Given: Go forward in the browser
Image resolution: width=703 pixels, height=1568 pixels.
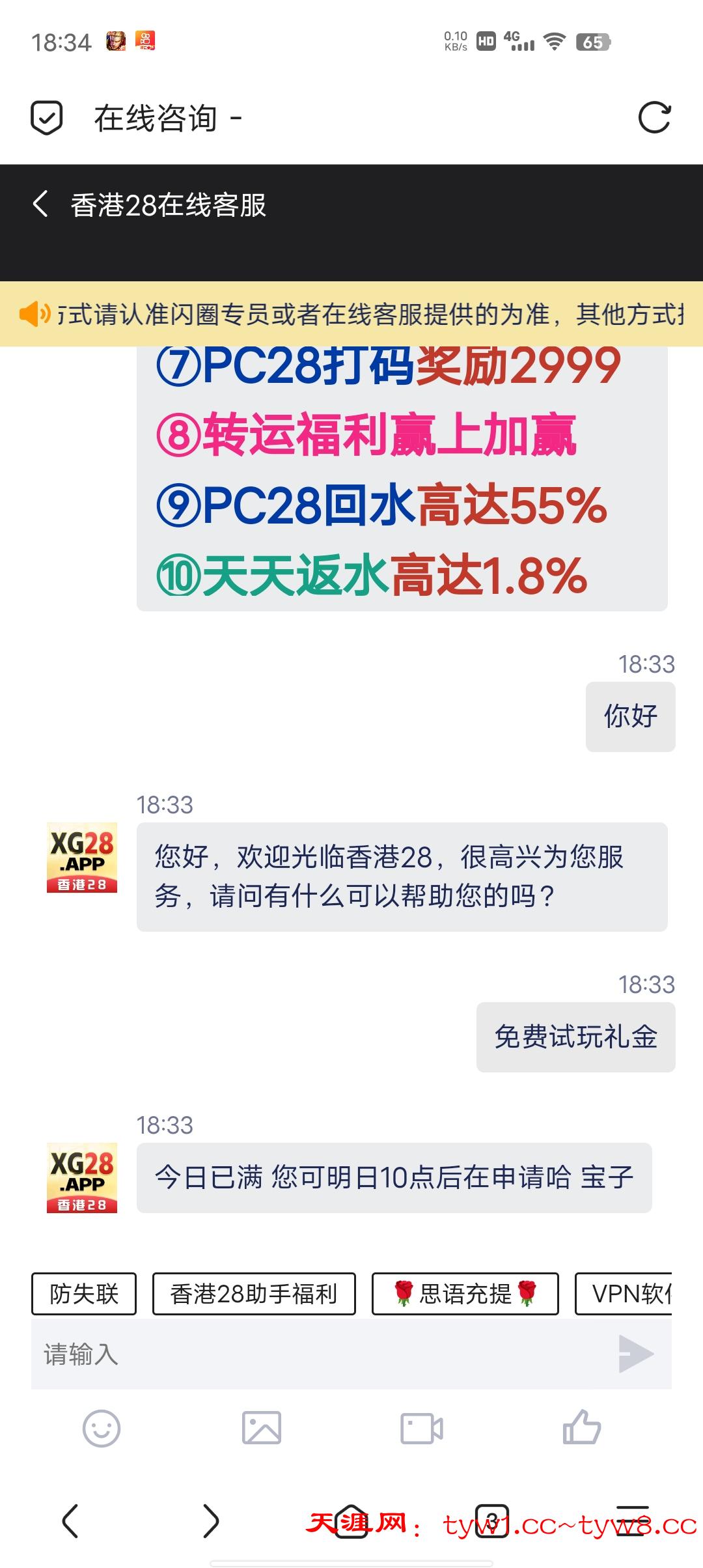Looking at the screenshot, I should point(210,1521).
